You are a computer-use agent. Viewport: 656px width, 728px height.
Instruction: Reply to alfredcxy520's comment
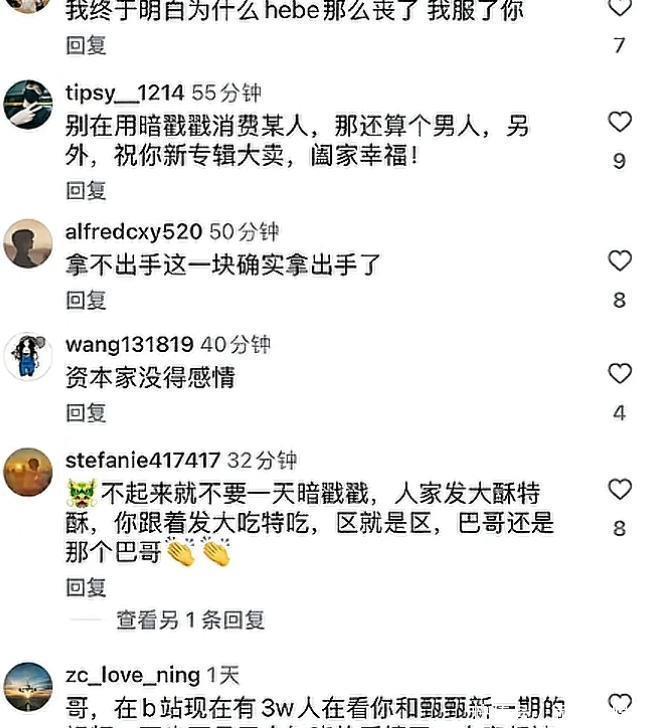pyautogui.click(x=86, y=299)
